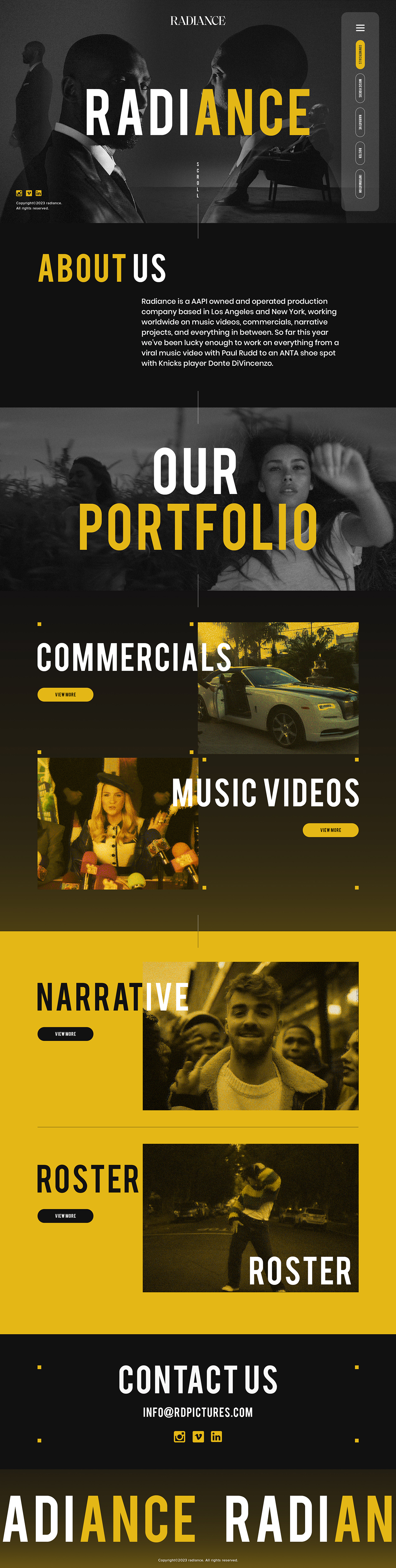Image resolution: width=396 pixels, height=1568 pixels.
Task: Select the Commercials pill in the side menu
Action: click(x=360, y=55)
